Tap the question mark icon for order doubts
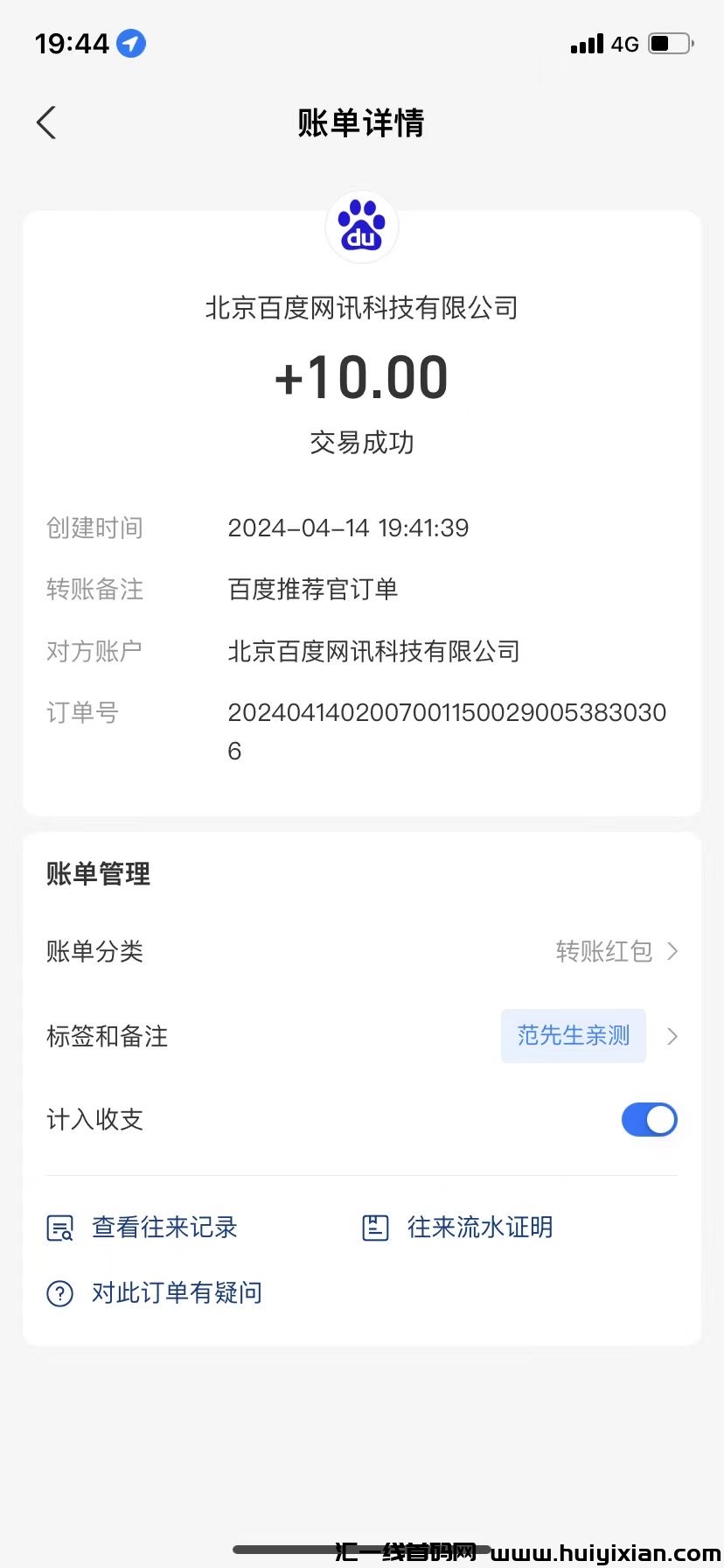 pyautogui.click(x=59, y=1292)
